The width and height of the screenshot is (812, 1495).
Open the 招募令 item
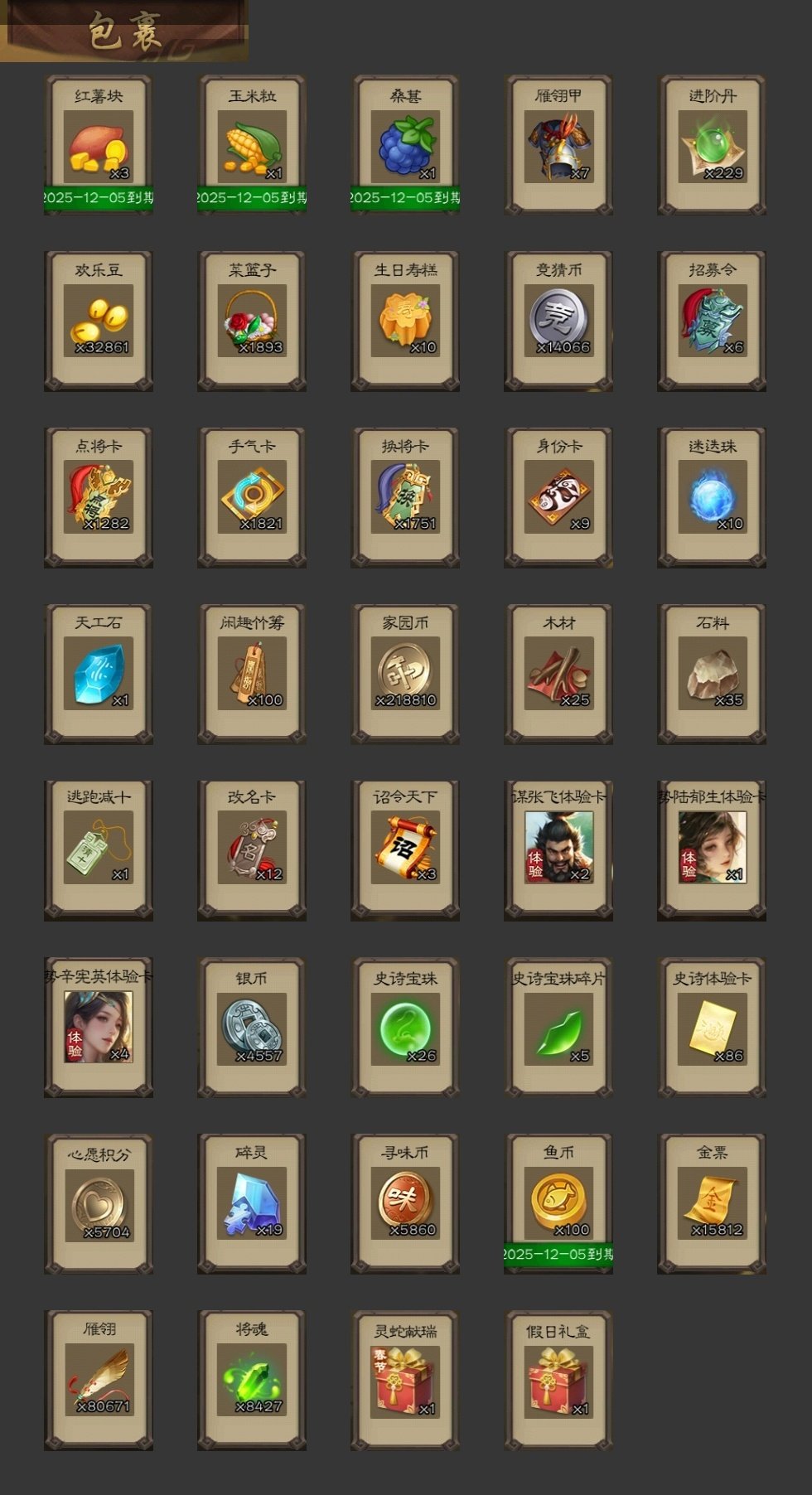(x=712, y=322)
